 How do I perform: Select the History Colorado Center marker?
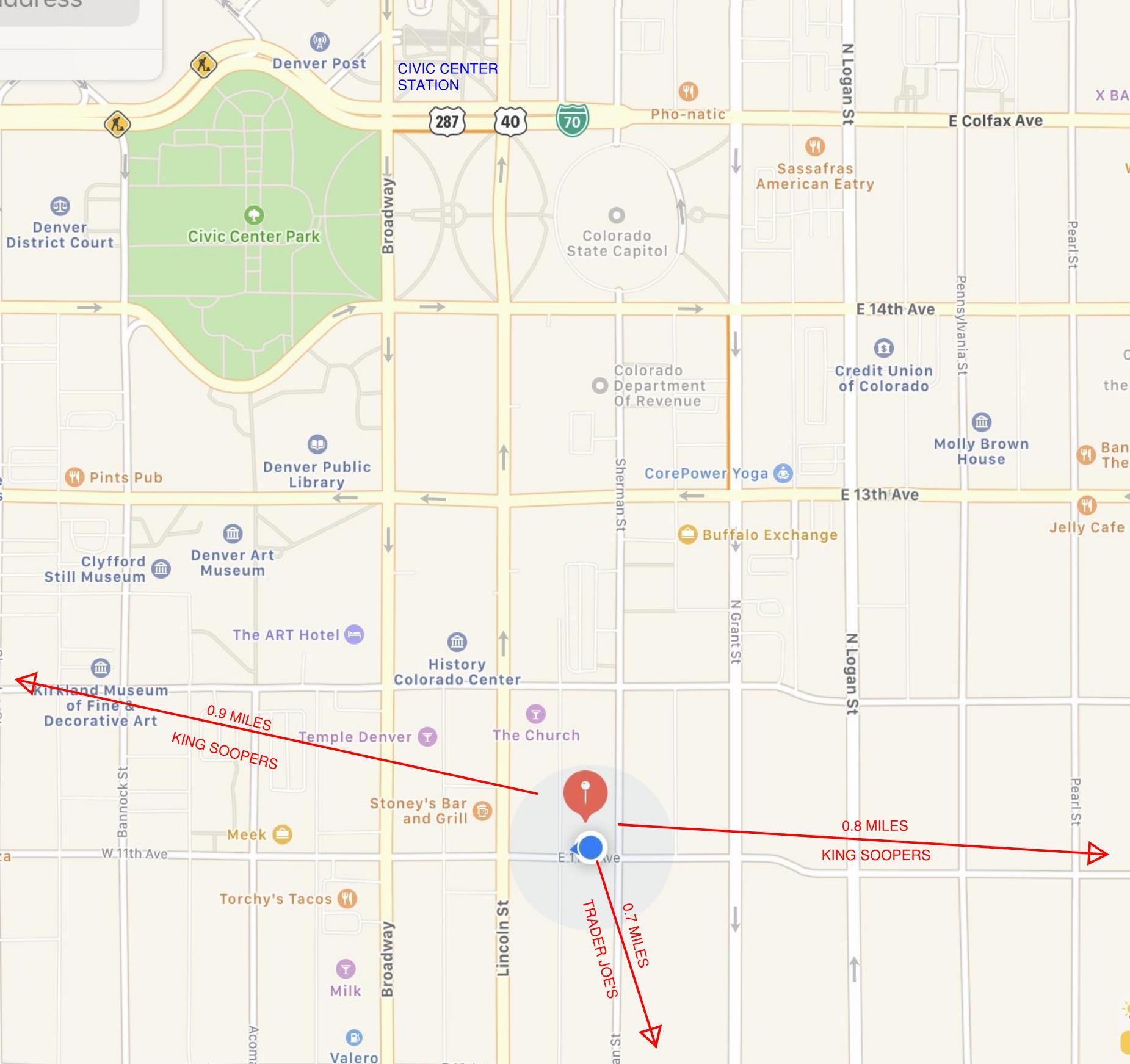pyautogui.click(x=457, y=642)
